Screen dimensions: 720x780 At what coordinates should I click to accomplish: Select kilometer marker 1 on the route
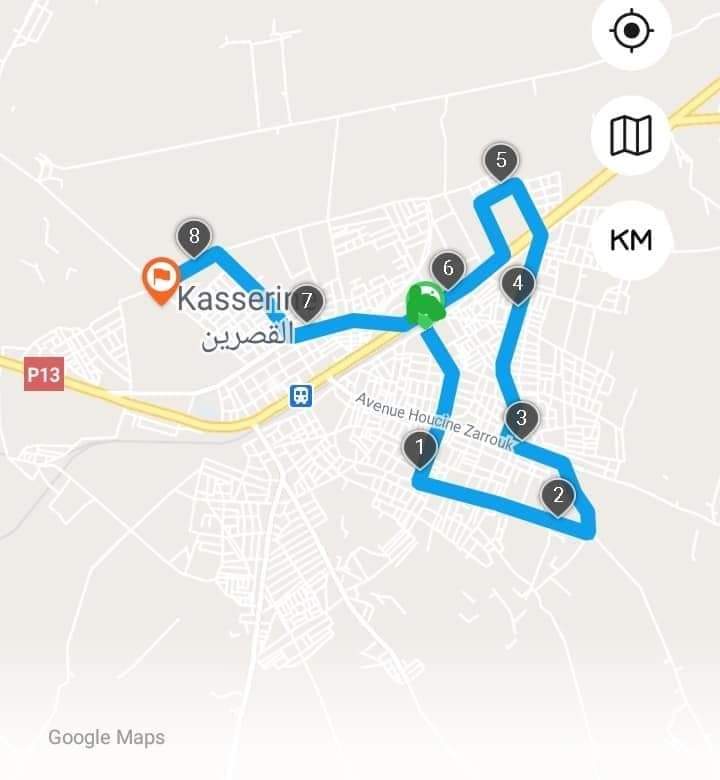(x=420, y=448)
